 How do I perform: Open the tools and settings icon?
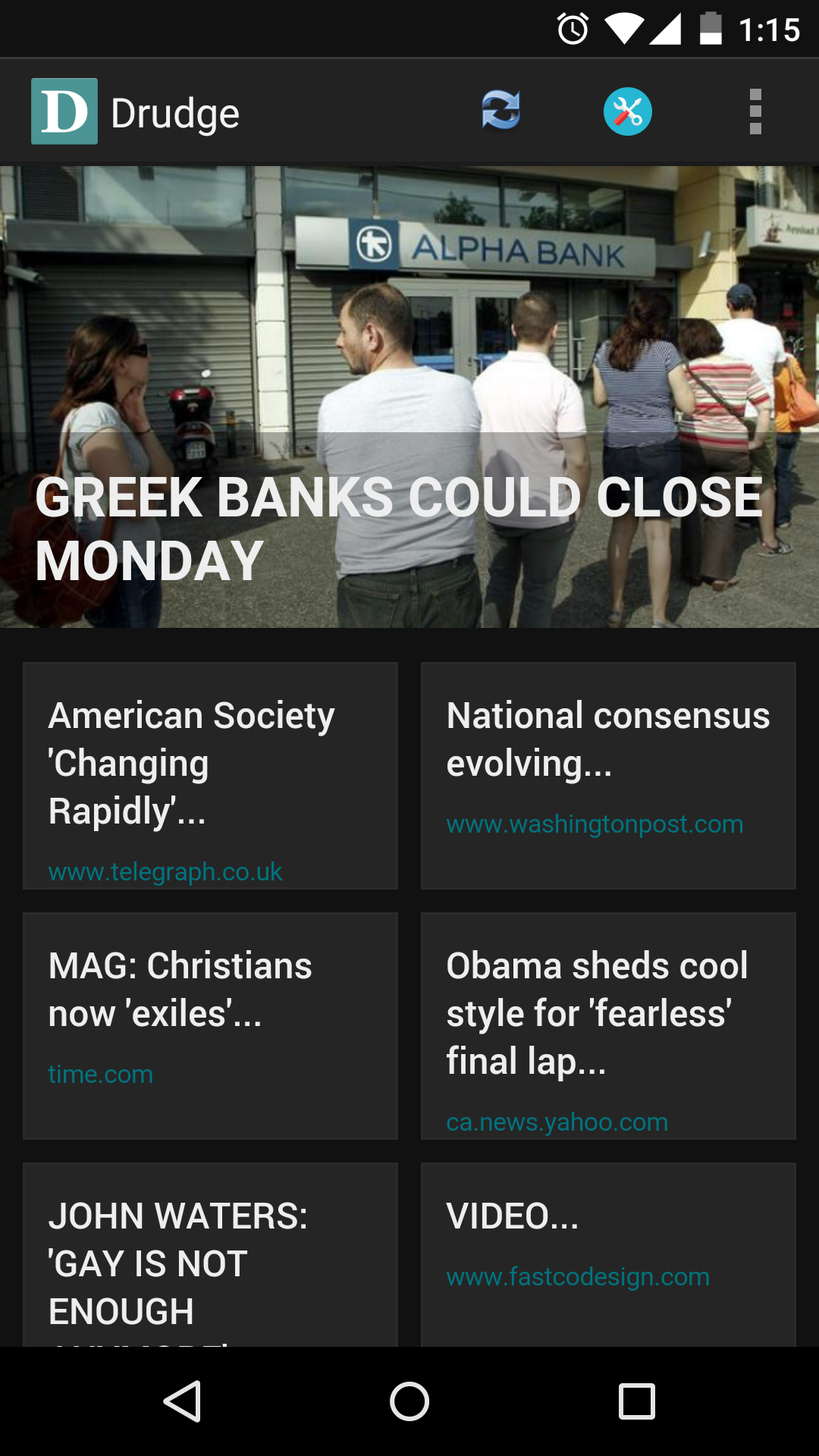pos(629,111)
